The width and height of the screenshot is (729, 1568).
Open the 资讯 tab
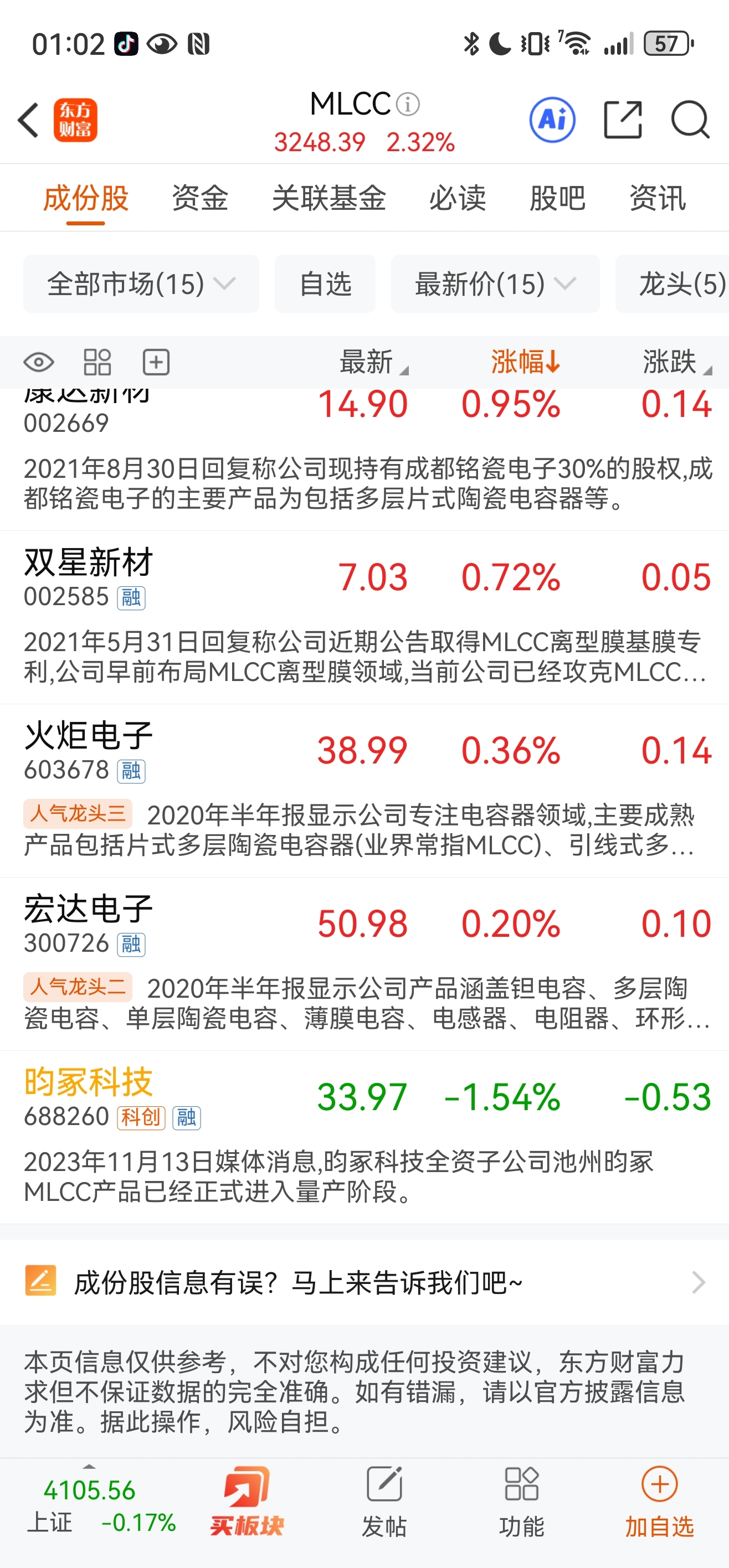coord(658,198)
